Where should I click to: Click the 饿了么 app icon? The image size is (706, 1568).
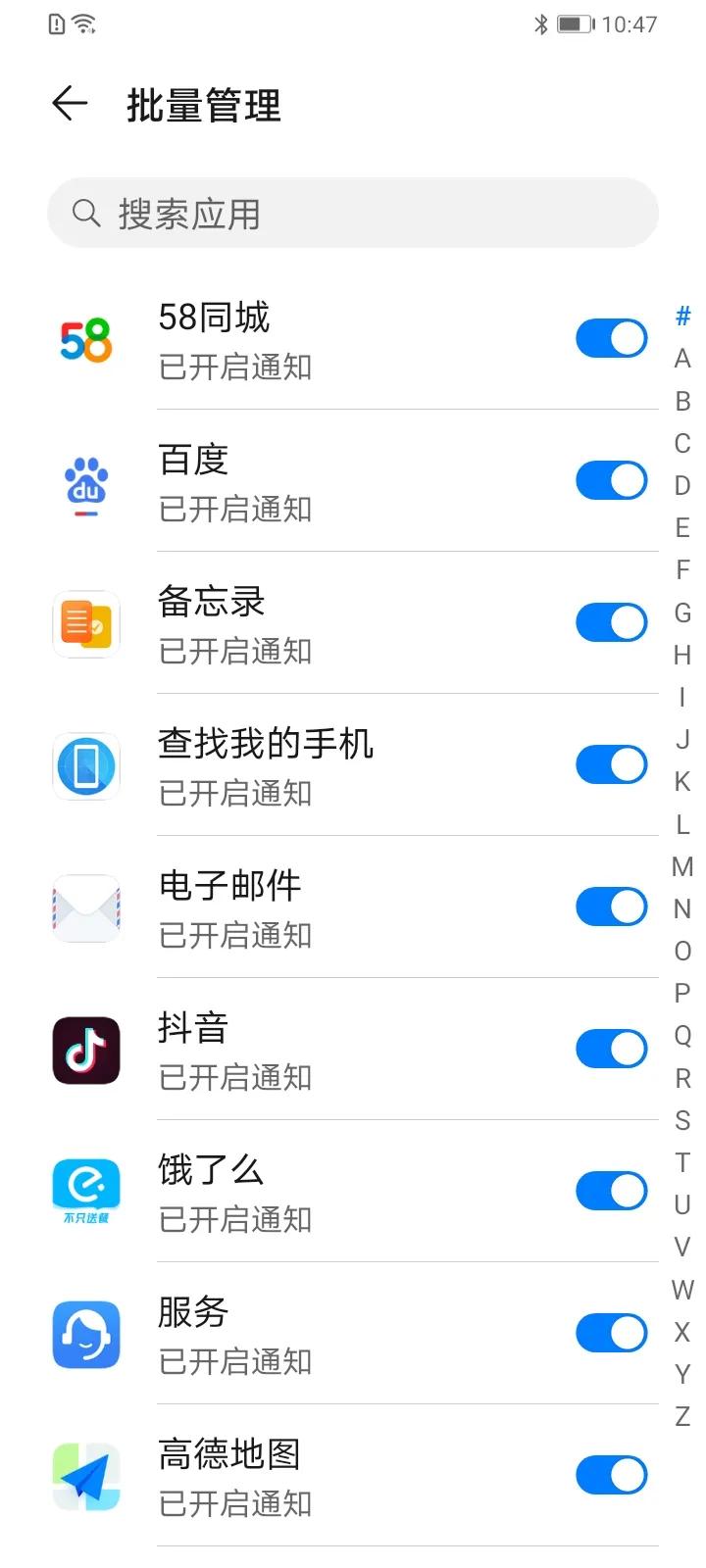click(x=85, y=1192)
